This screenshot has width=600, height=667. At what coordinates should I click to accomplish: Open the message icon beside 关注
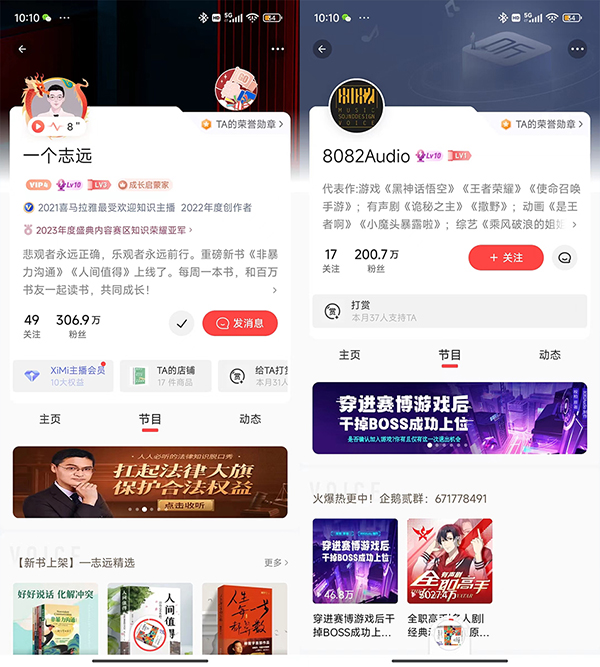(x=564, y=257)
